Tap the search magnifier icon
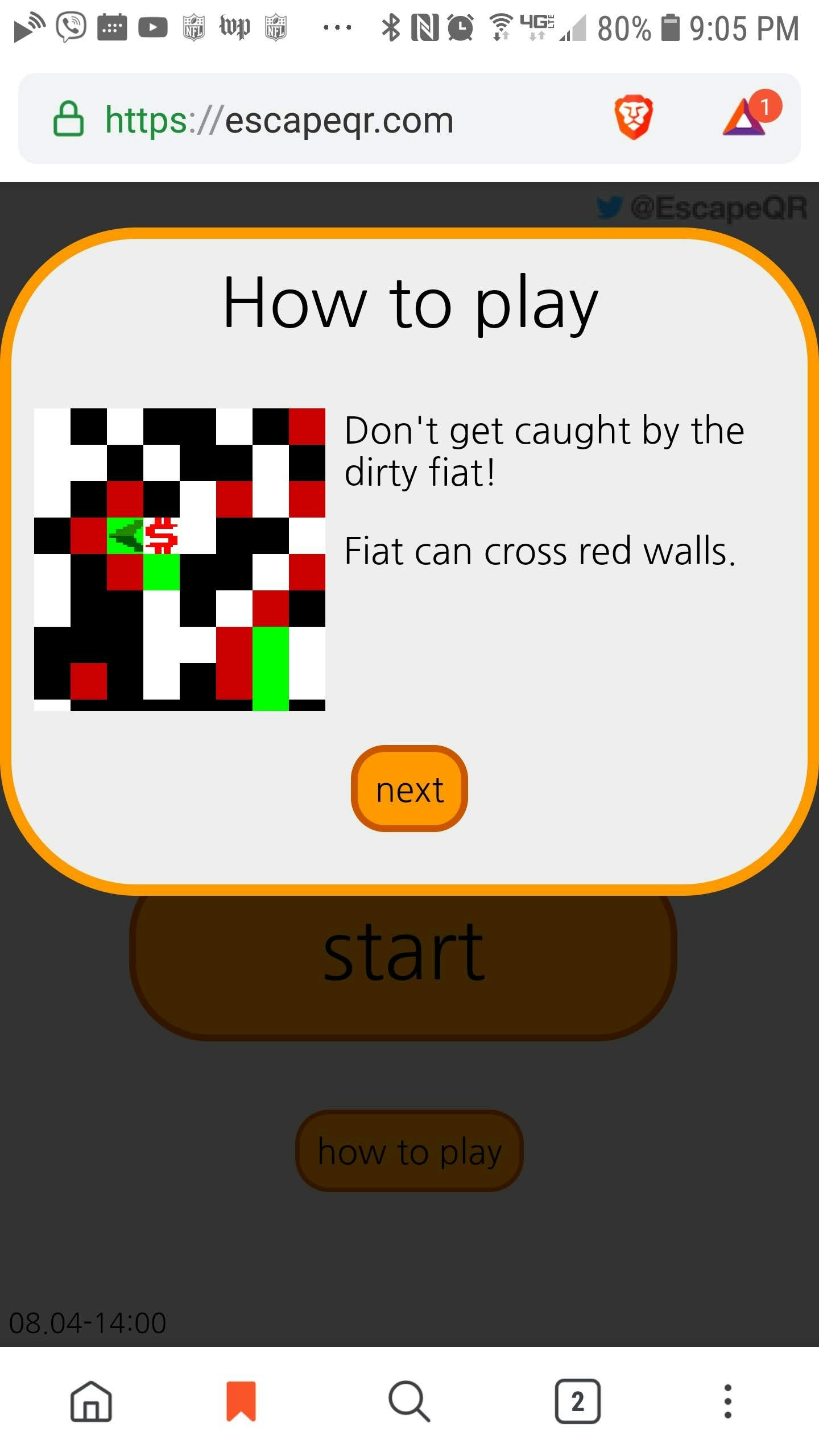 click(408, 1401)
